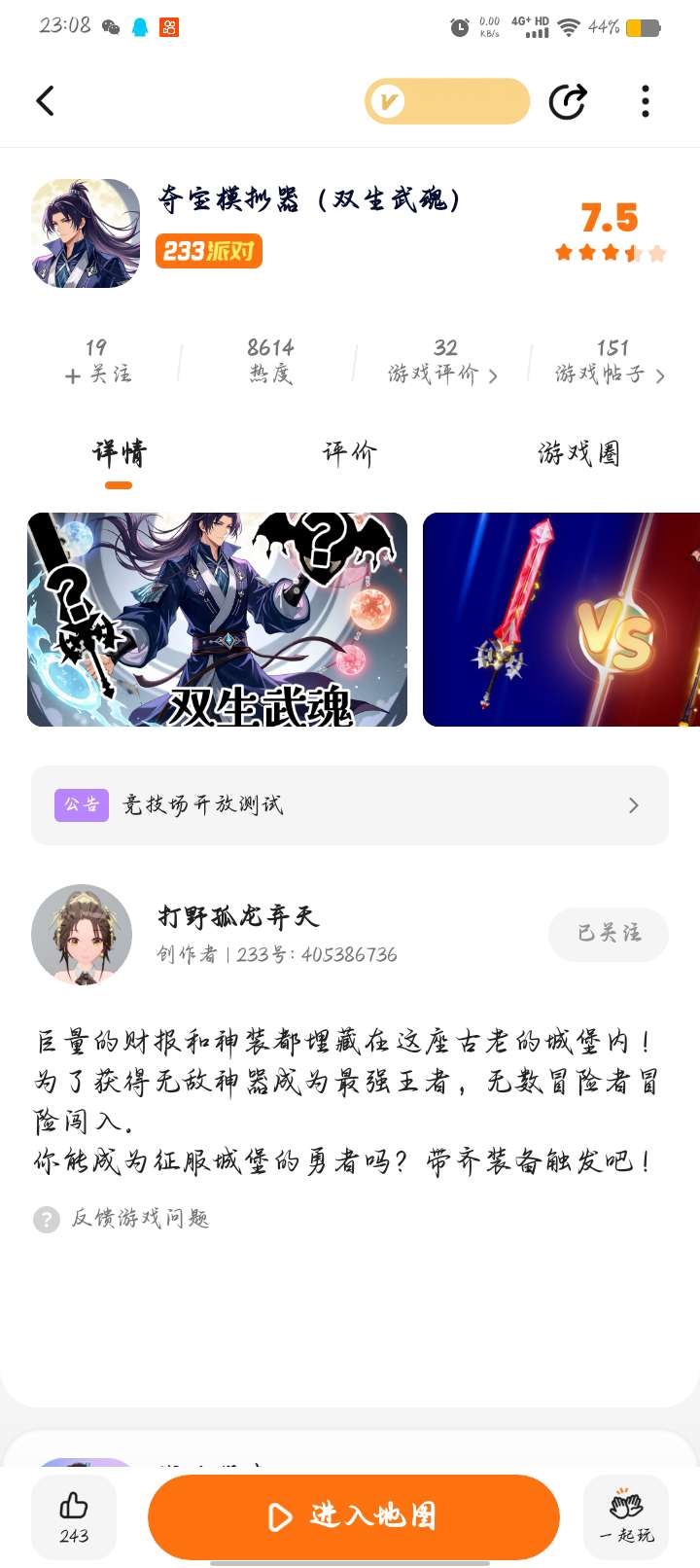The height and width of the screenshot is (1568, 700).
Task: Switch to the 游戏圈 tab
Action: [578, 453]
